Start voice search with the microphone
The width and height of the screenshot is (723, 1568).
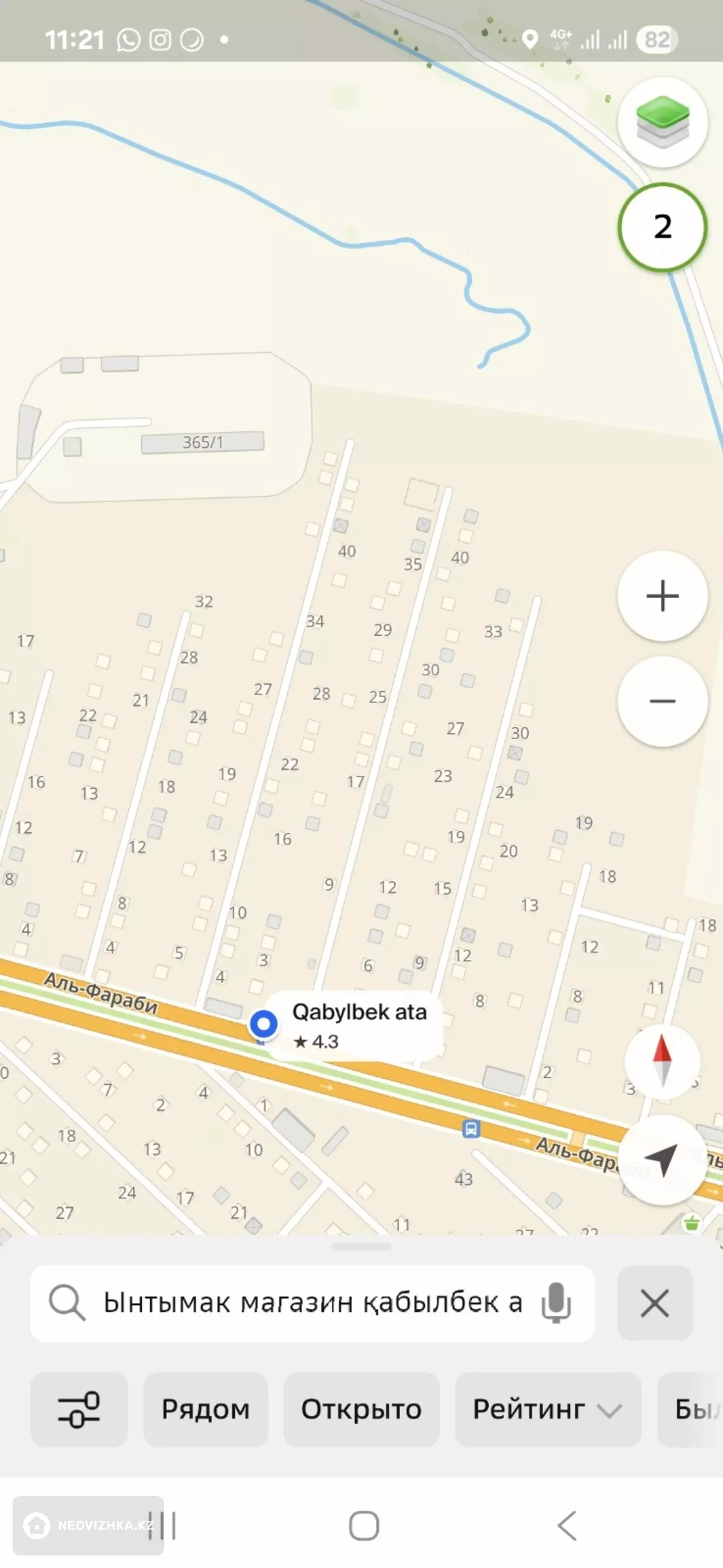click(x=556, y=1303)
